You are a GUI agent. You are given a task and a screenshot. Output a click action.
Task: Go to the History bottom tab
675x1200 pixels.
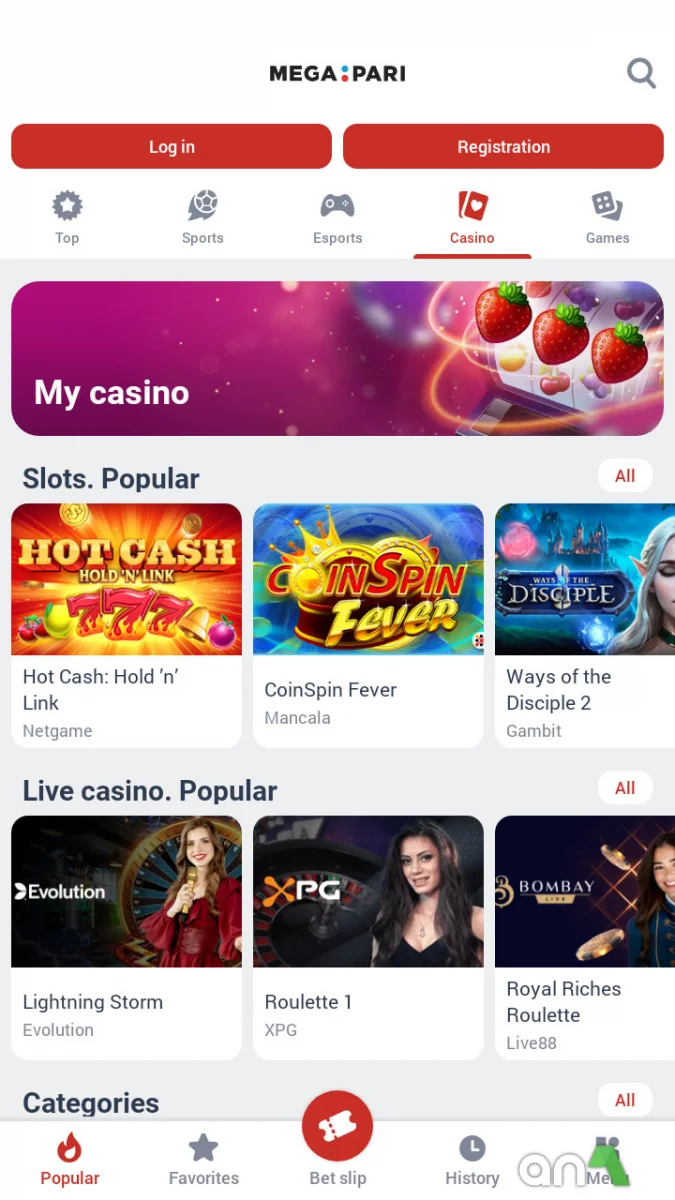tap(472, 1160)
